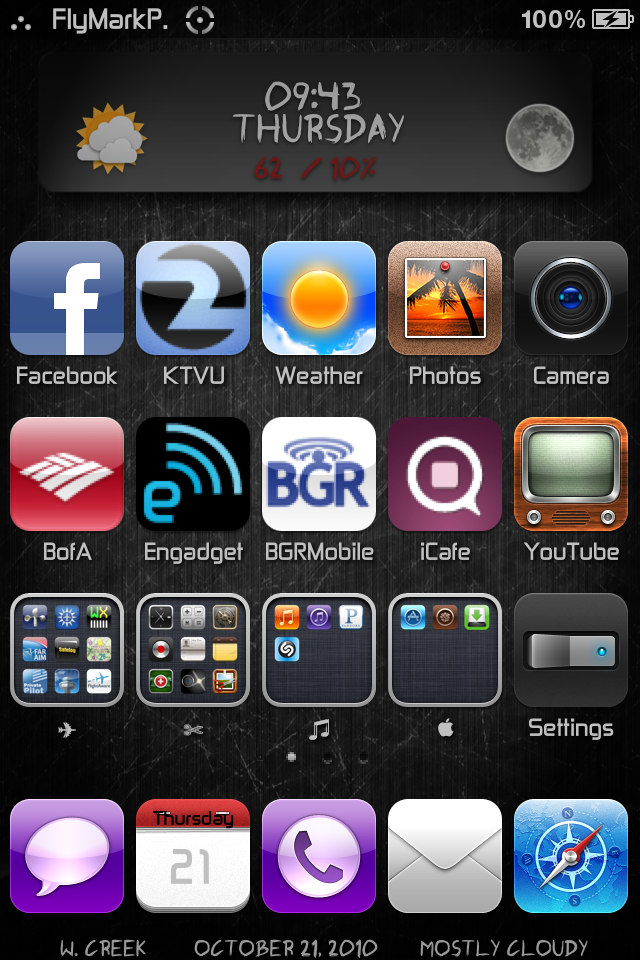Open the Calendar app showing Thursday 21
The width and height of the screenshot is (640, 960).
193,855
